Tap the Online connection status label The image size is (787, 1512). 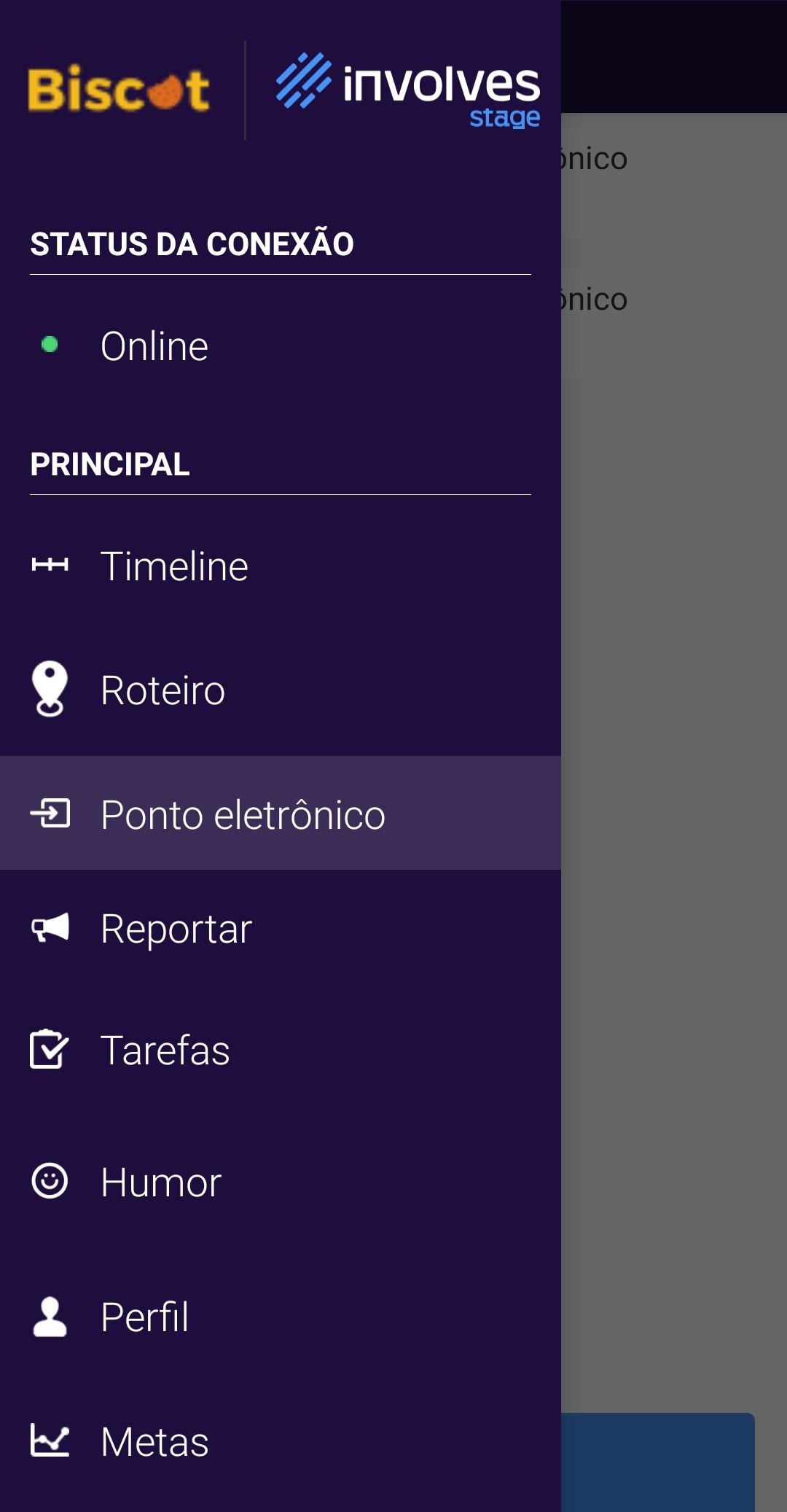pyautogui.click(x=154, y=345)
